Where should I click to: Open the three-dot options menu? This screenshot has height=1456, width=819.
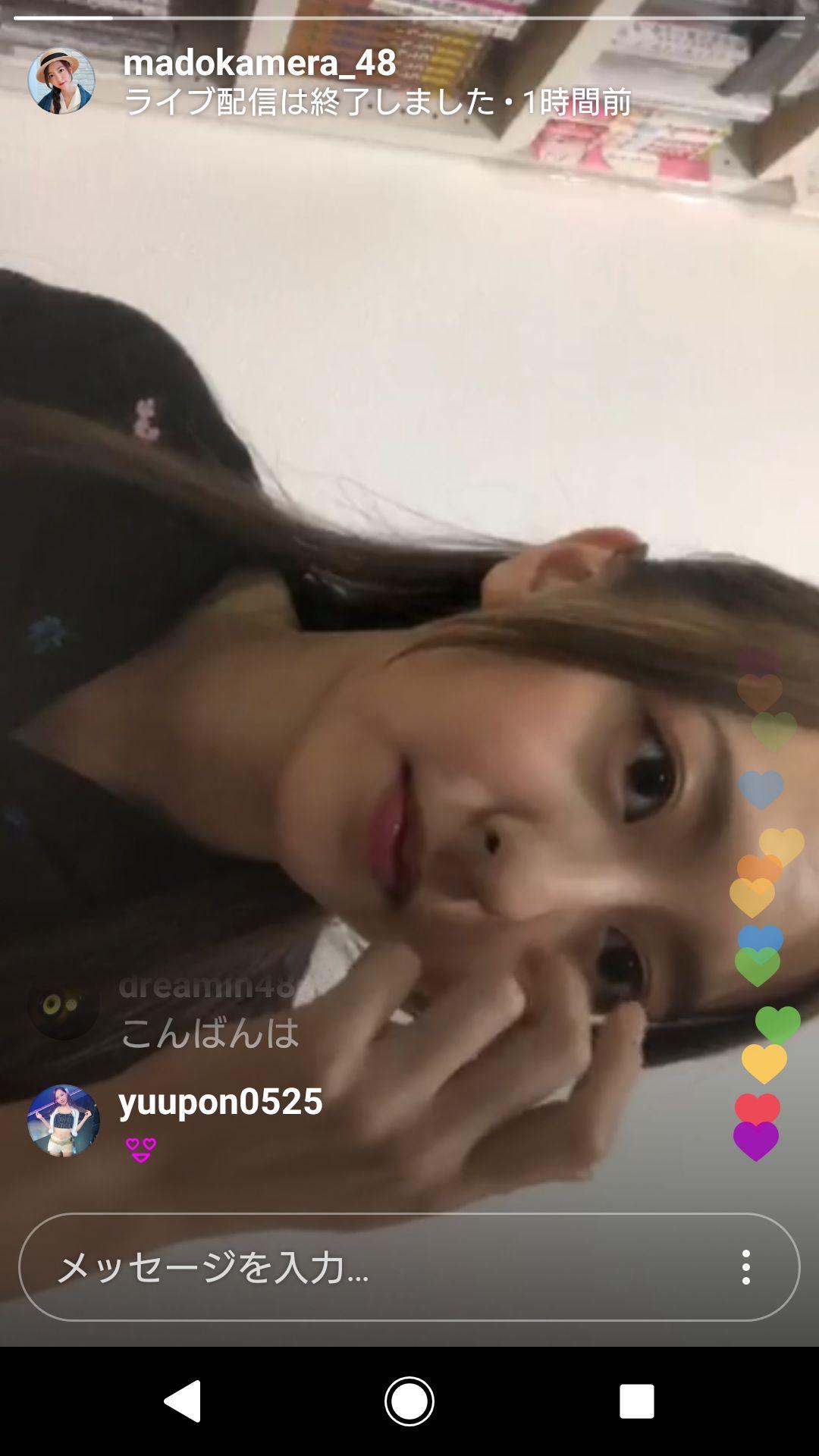[746, 1267]
